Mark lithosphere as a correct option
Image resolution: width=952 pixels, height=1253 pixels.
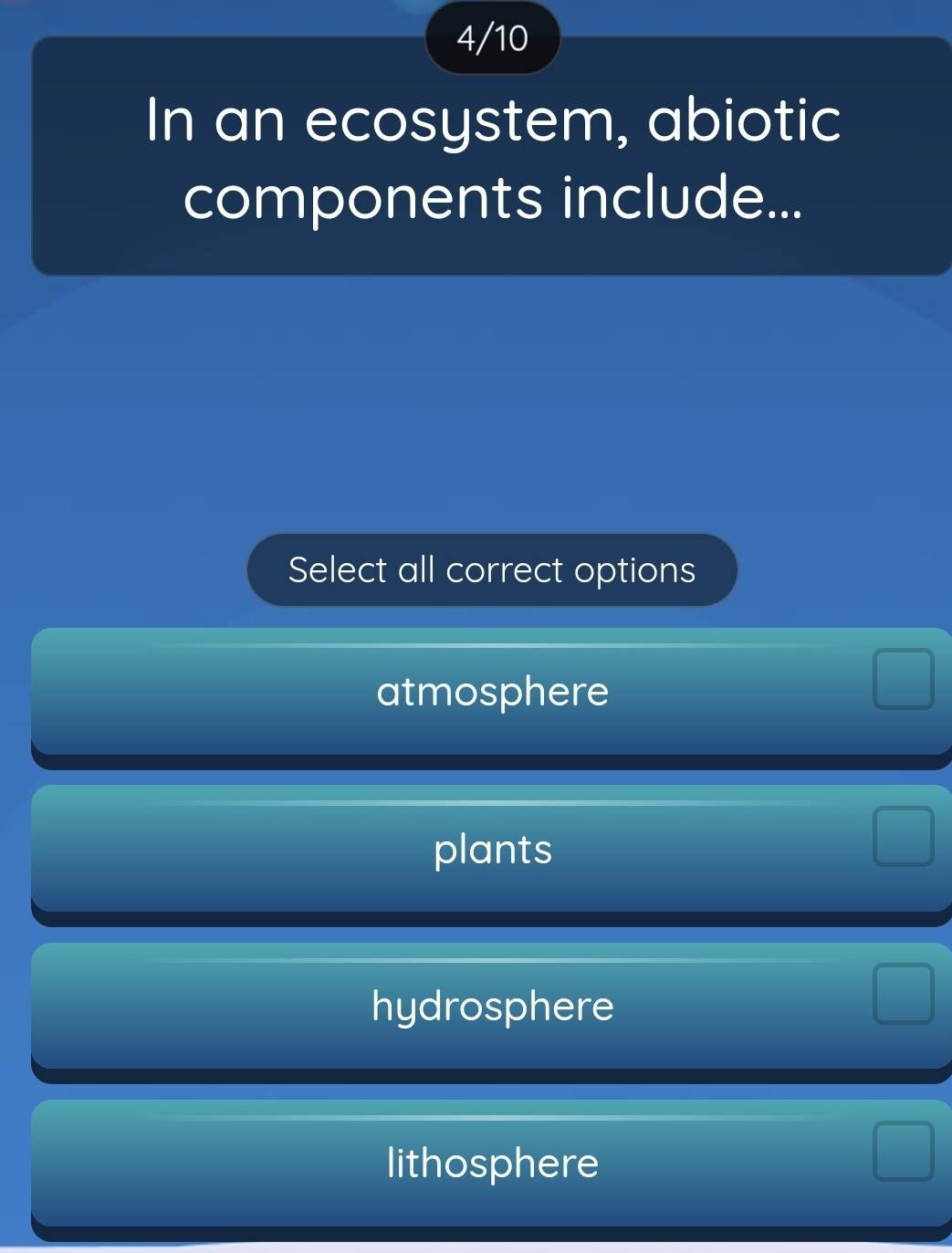902,1152
